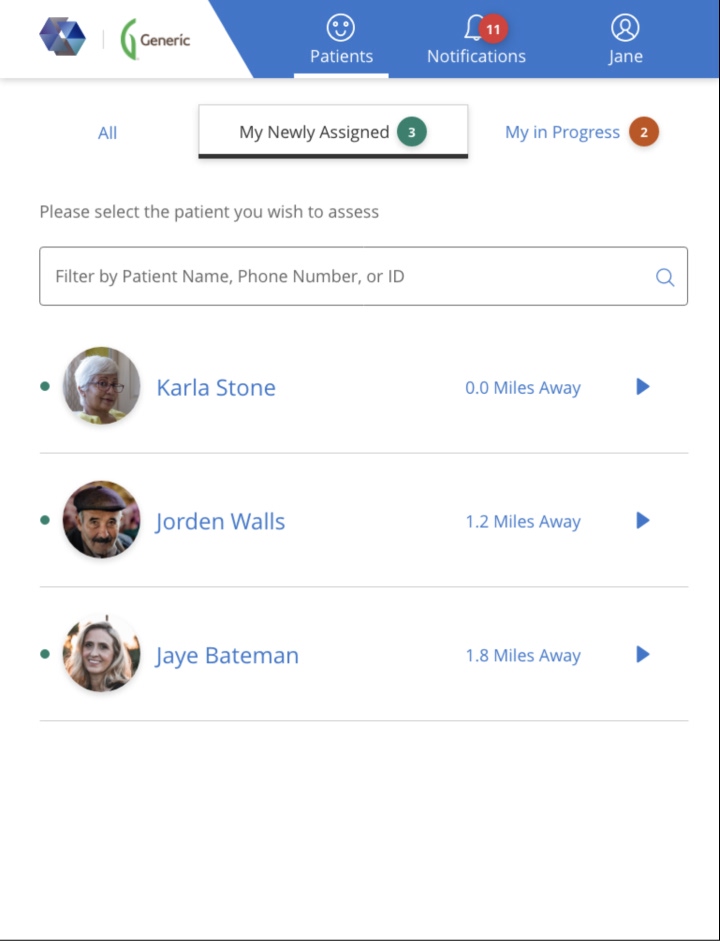Switch to the Patients tab

click(x=341, y=40)
